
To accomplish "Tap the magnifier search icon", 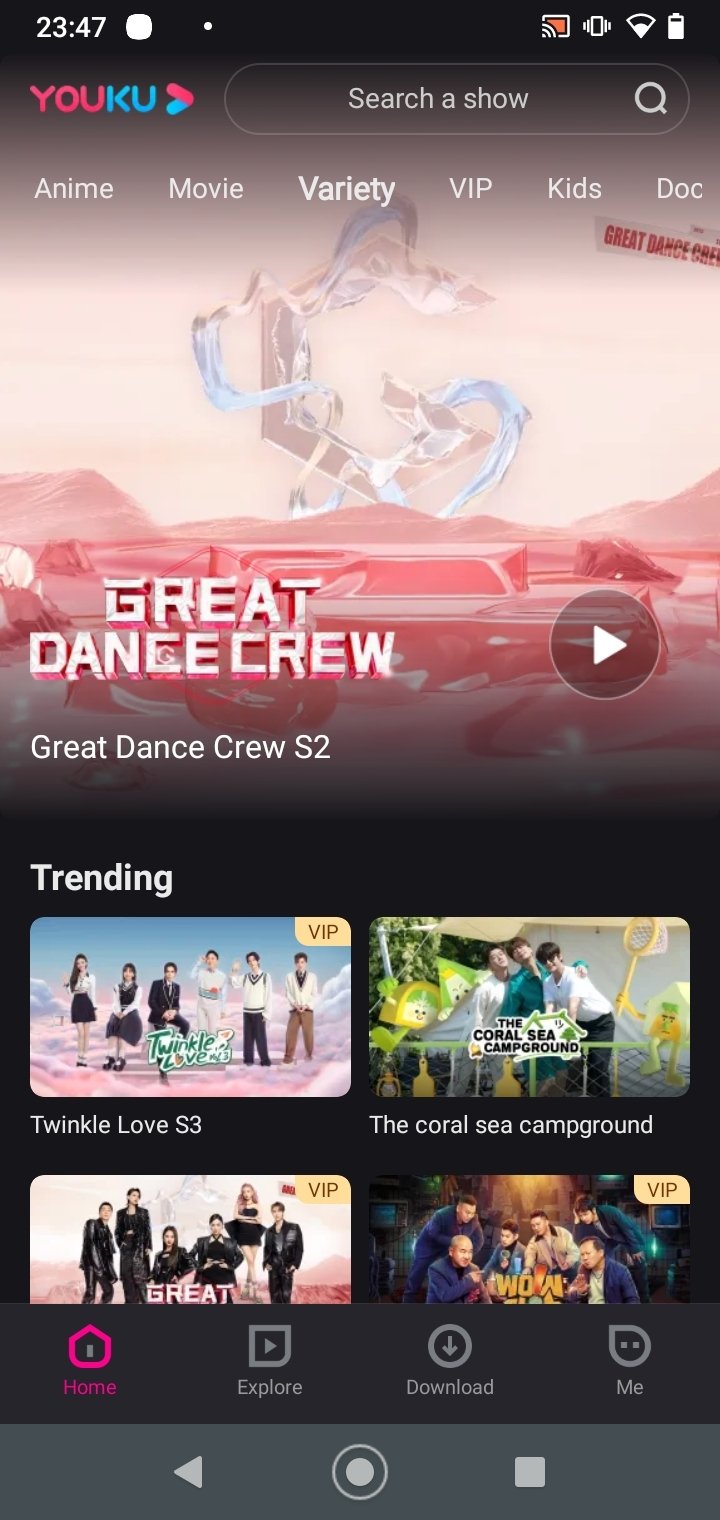I will pos(651,99).
